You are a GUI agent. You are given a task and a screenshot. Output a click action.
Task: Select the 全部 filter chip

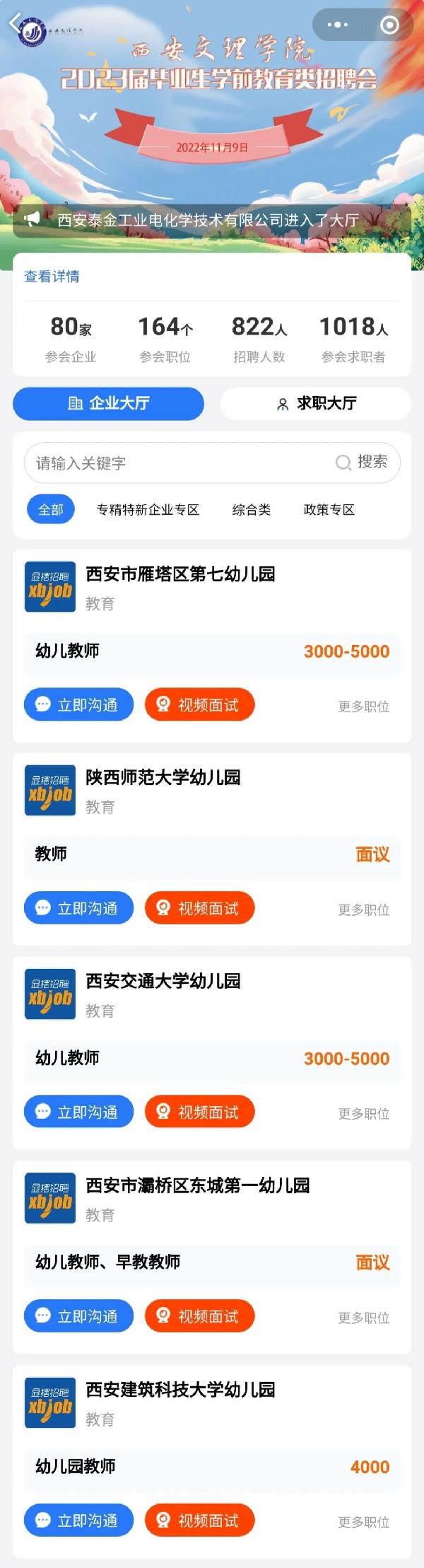tap(51, 510)
